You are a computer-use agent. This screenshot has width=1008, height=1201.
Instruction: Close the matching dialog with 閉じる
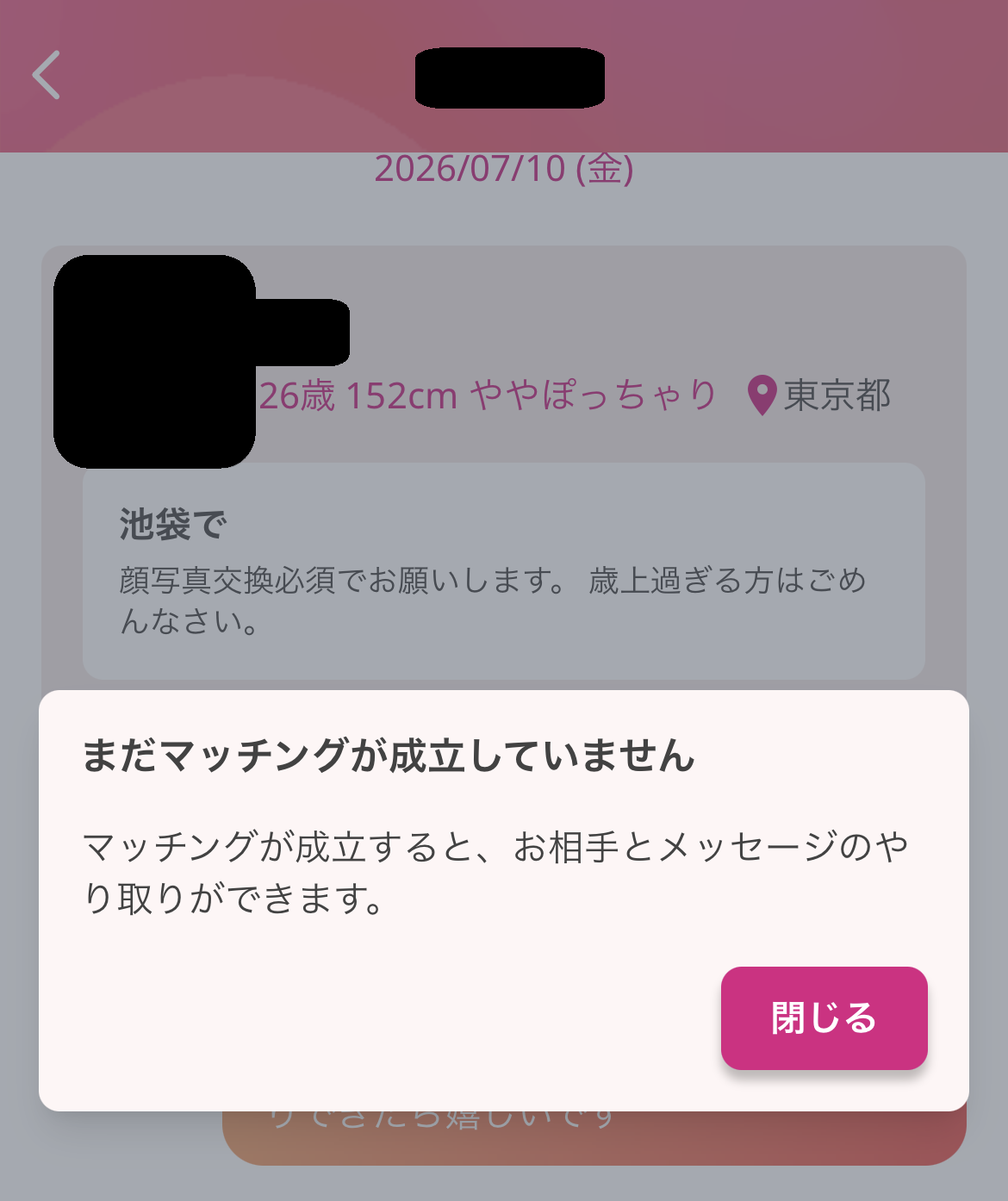pyautogui.click(x=824, y=1017)
